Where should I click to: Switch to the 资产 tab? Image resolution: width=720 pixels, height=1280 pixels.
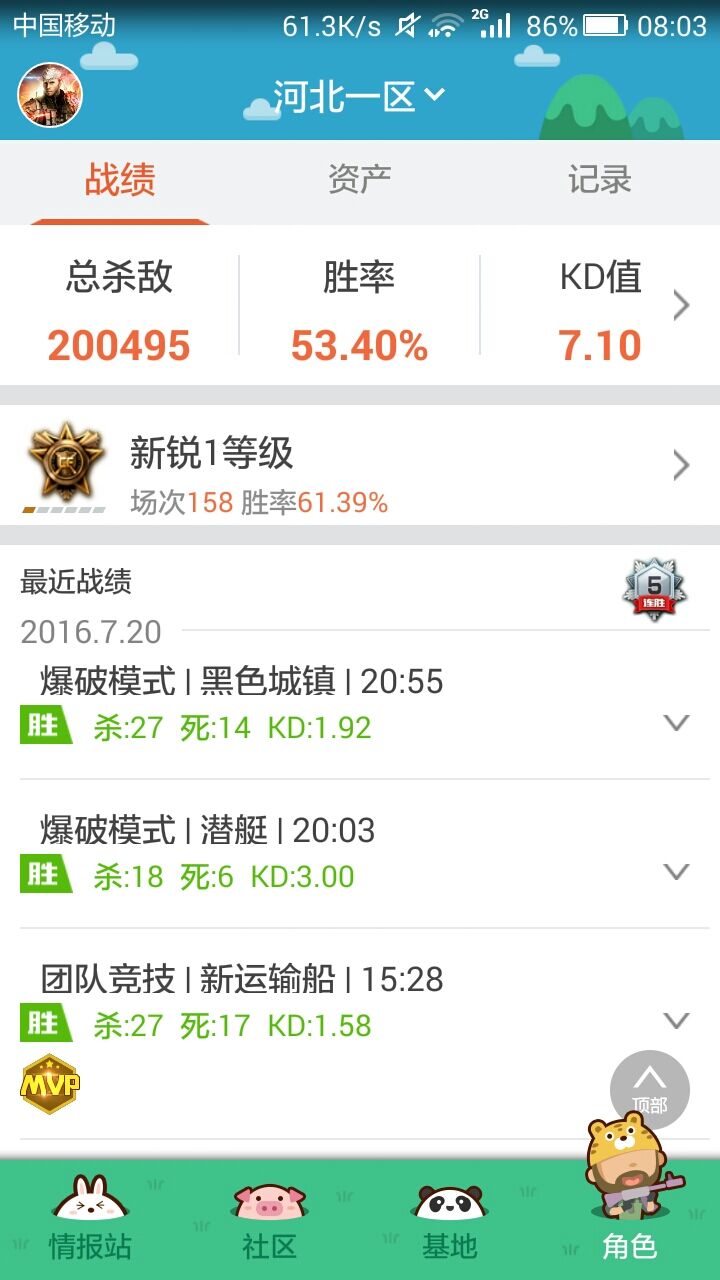(x=359, y=180)
